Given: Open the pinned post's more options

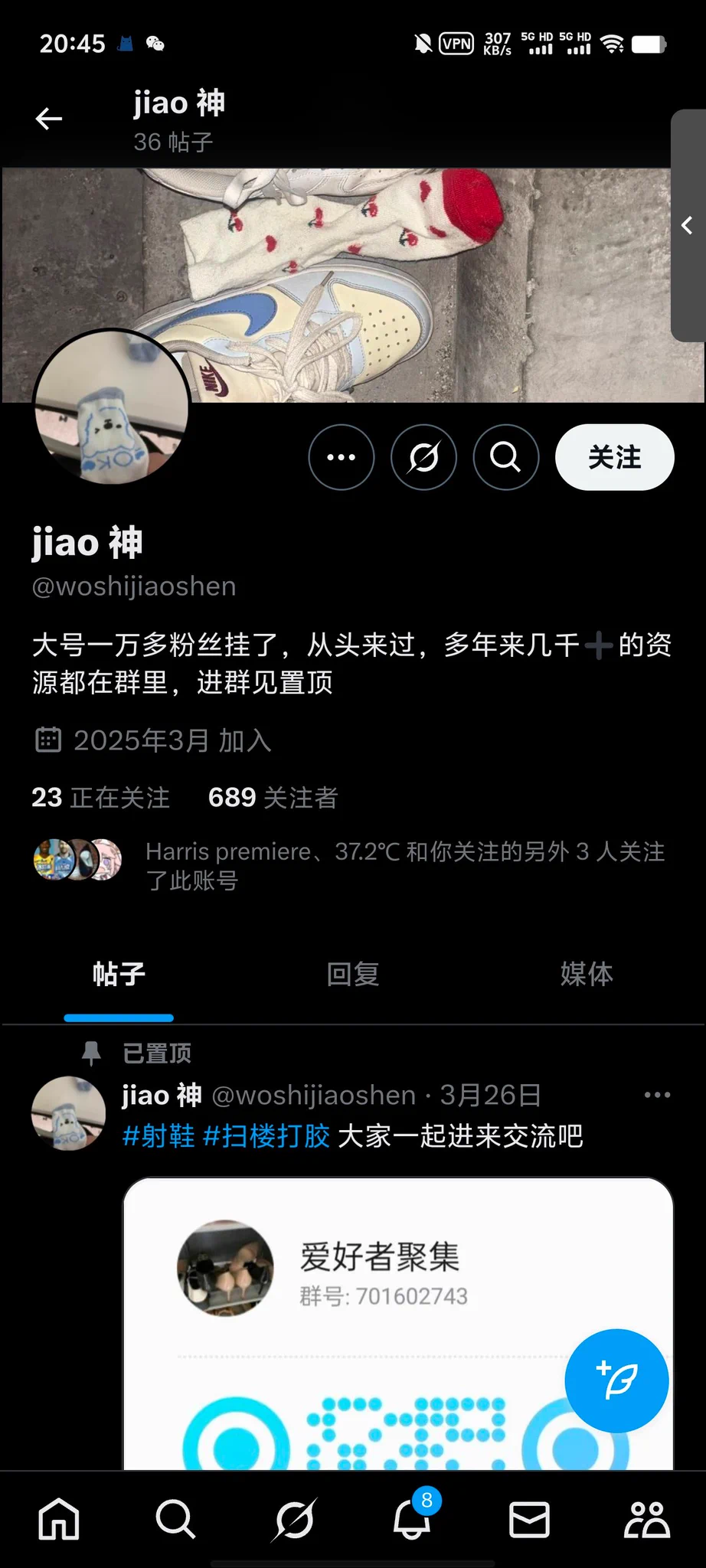Looking at the screenshot, I should point(657,1095).
